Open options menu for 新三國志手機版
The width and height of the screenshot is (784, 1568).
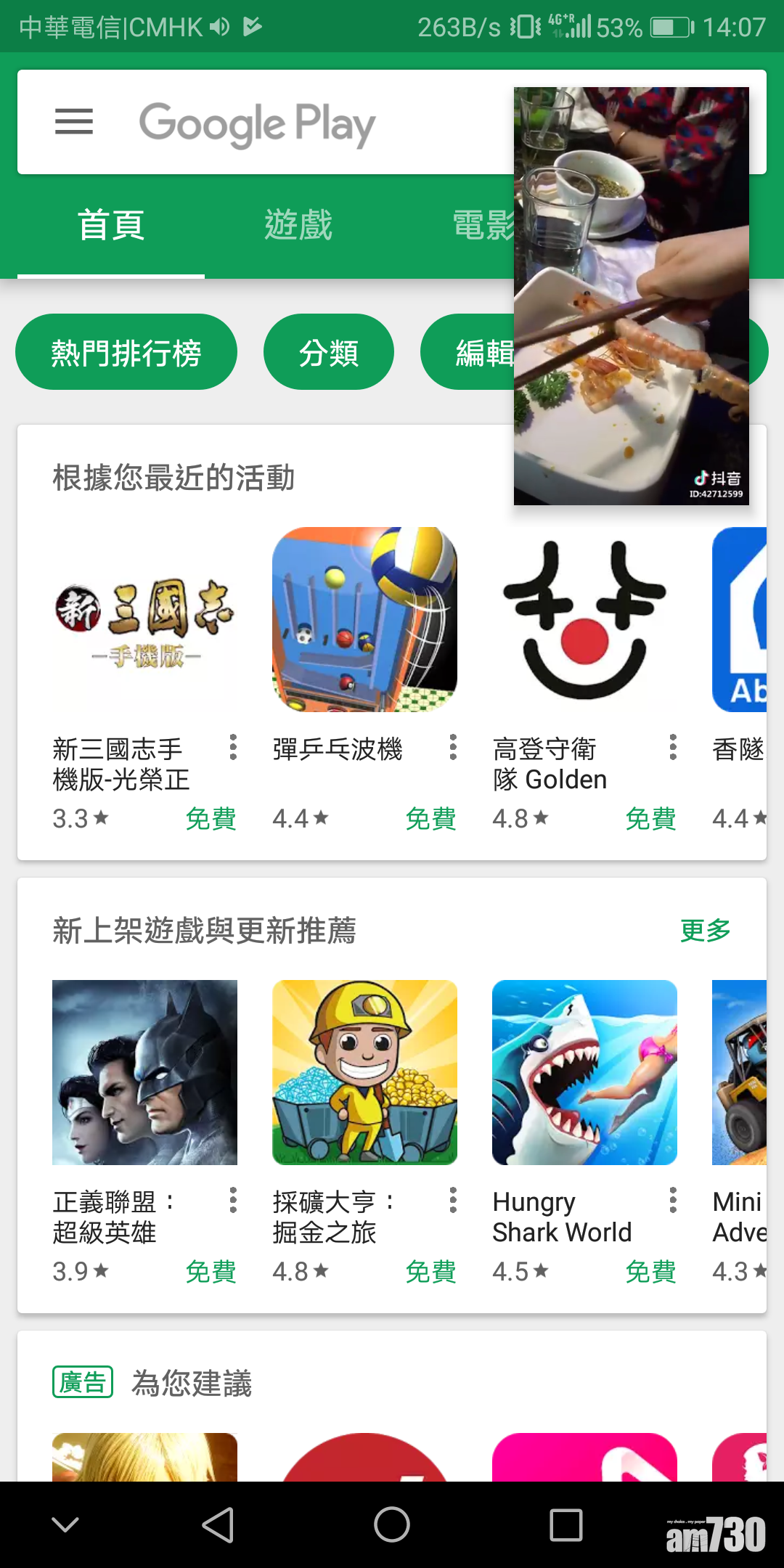233,747
